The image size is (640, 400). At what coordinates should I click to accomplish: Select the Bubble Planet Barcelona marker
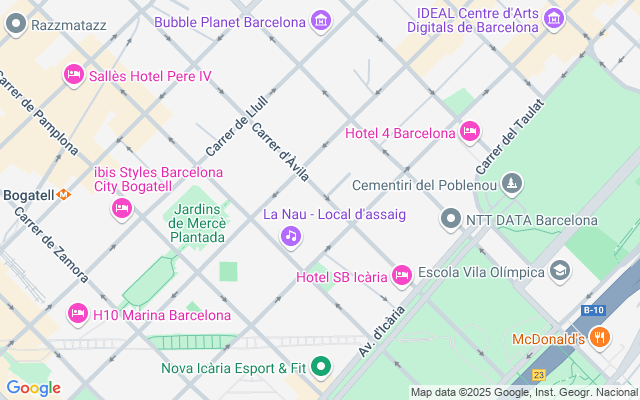pyautogui.click(x=320, y=20)
